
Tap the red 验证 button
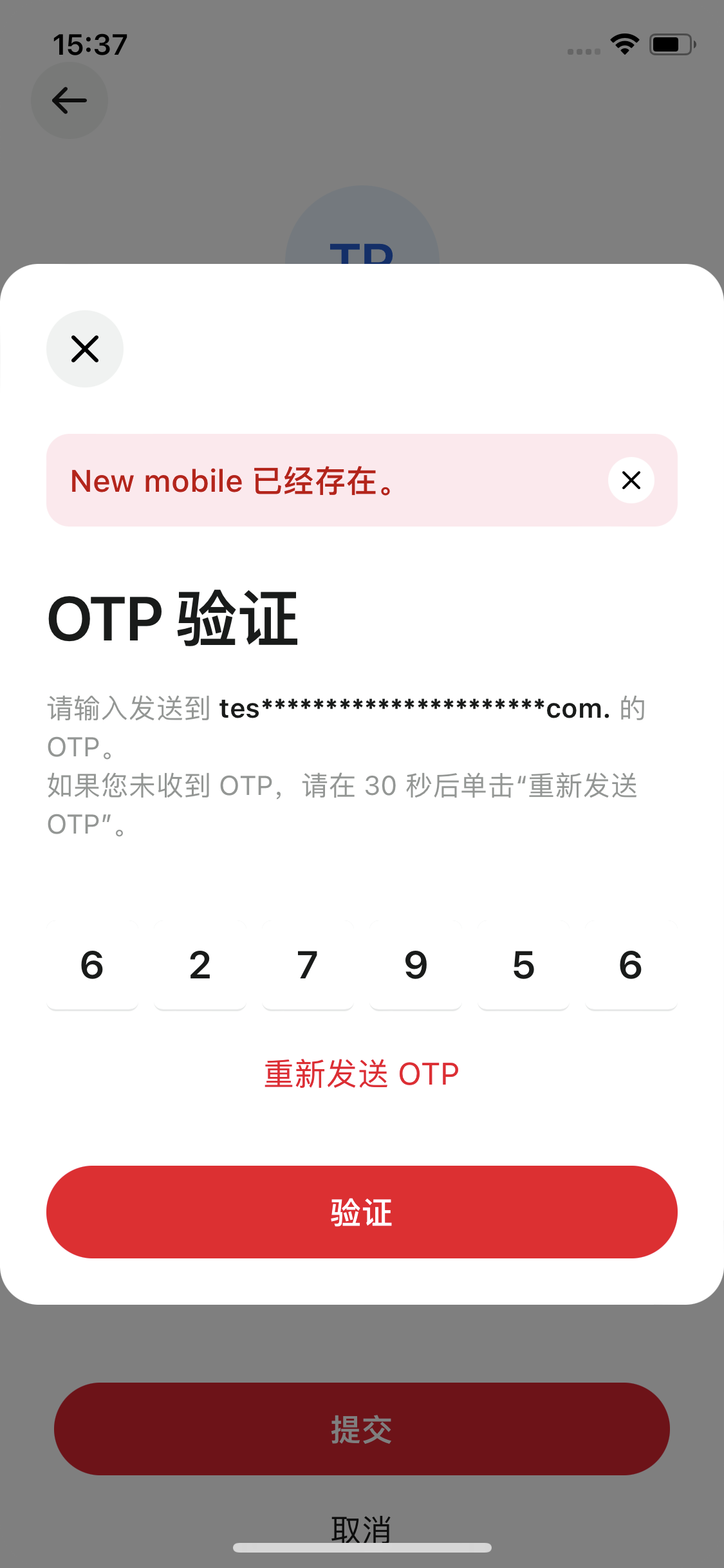(x=362, y=1212)
